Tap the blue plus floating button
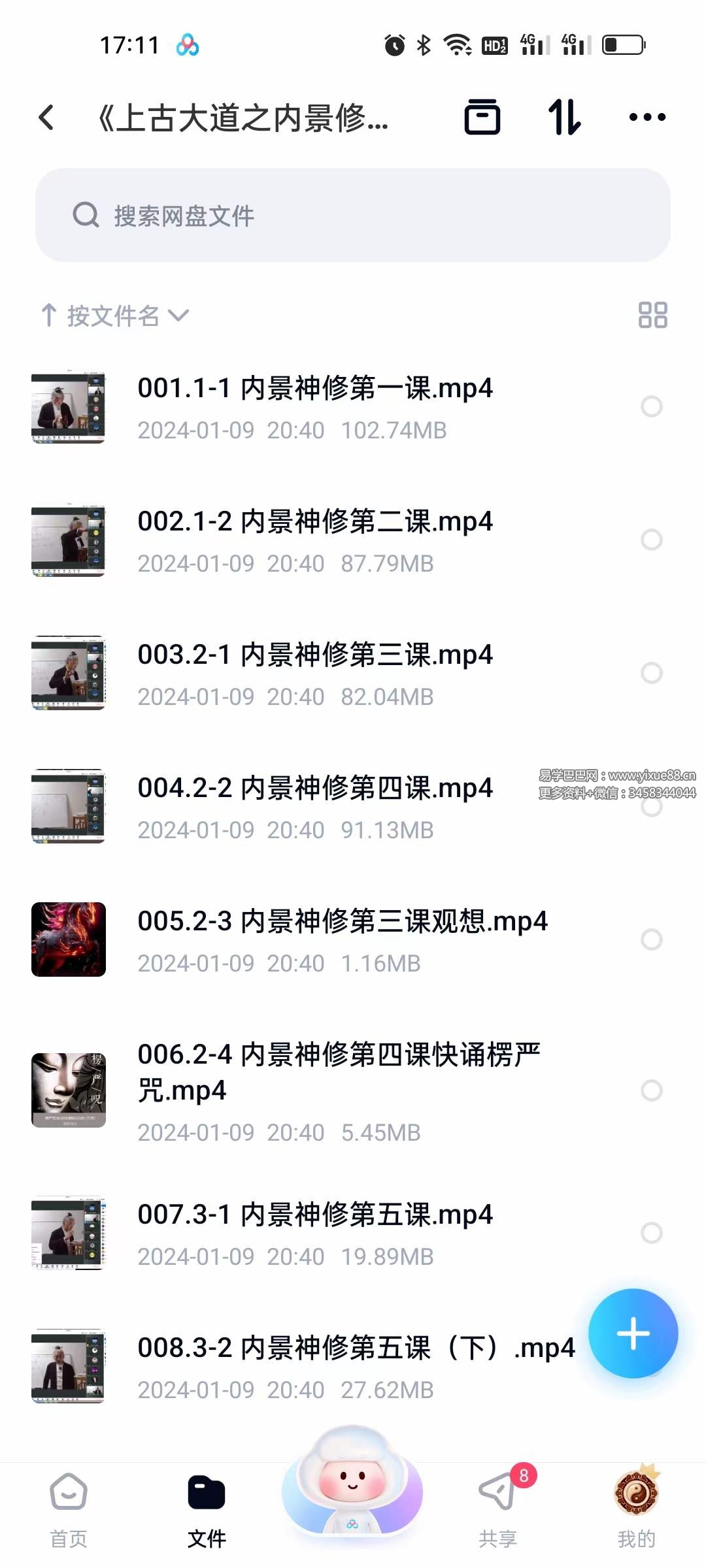The height and width of the screenshot is (1568, 706). (632, 1334)
